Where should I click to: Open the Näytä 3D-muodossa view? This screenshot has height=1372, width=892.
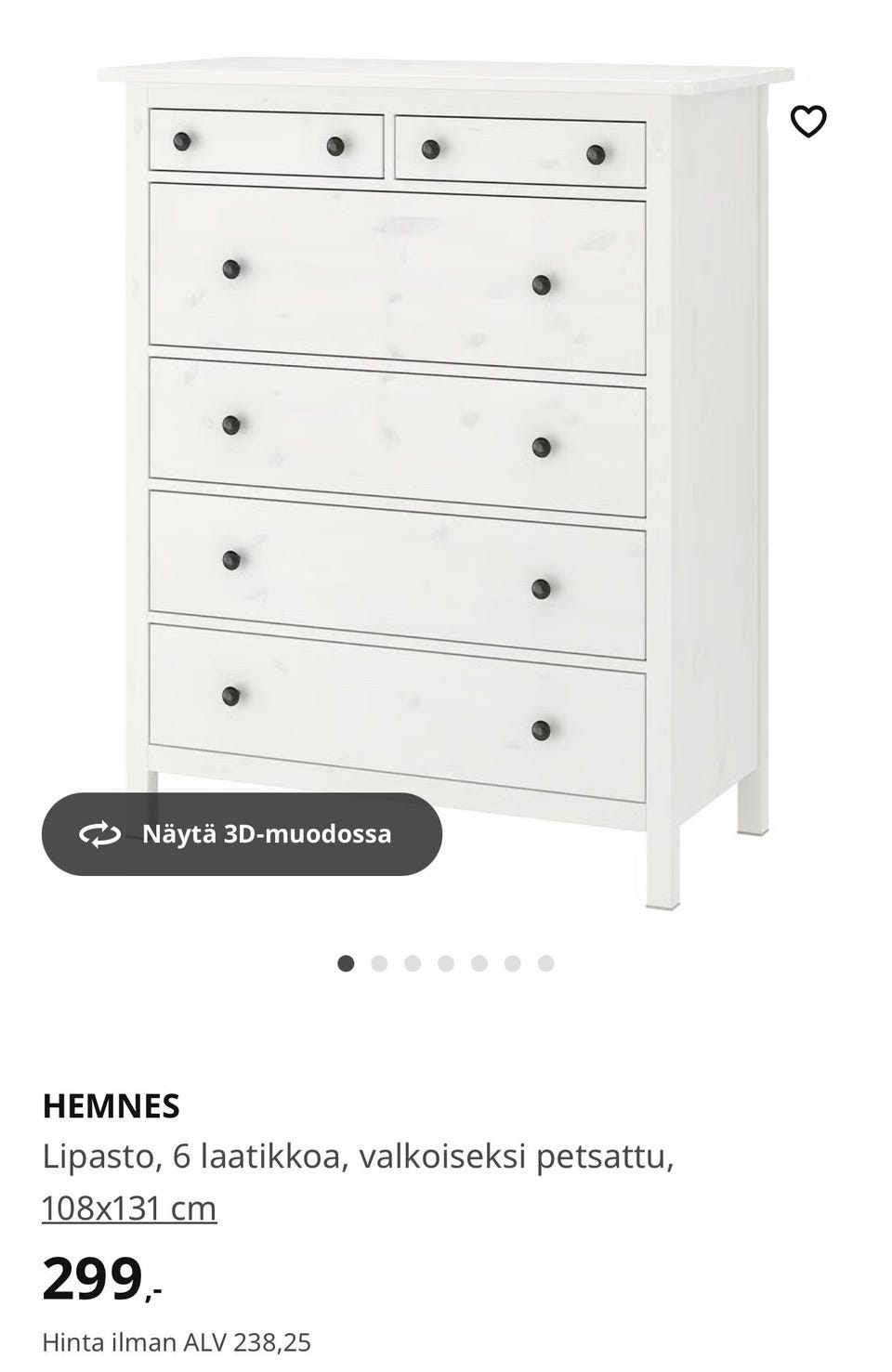coord(242,834)
